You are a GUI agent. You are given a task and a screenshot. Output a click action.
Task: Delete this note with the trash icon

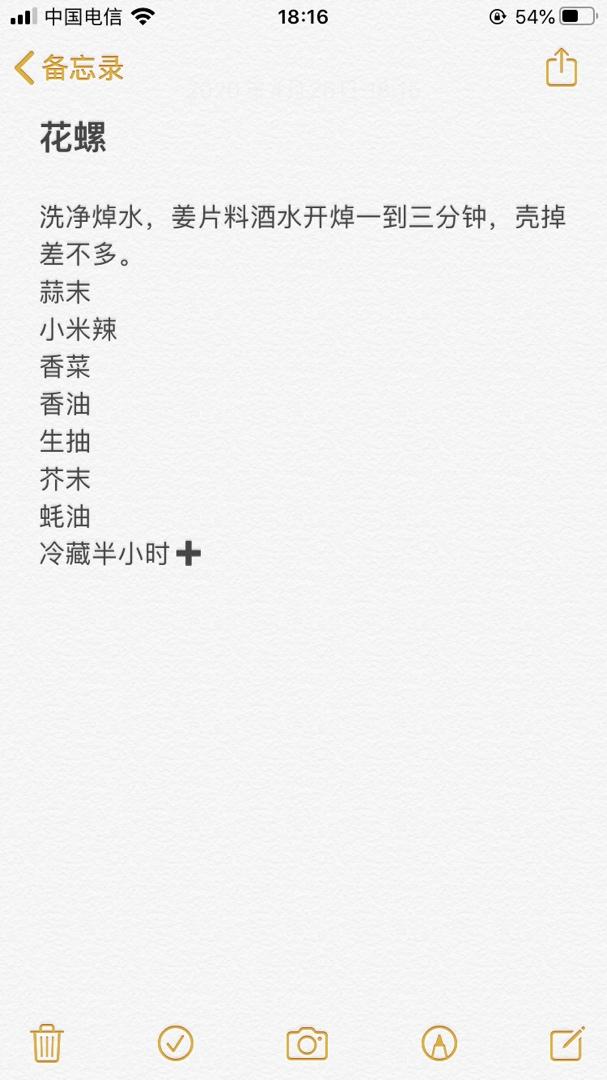coord(47,1043)
